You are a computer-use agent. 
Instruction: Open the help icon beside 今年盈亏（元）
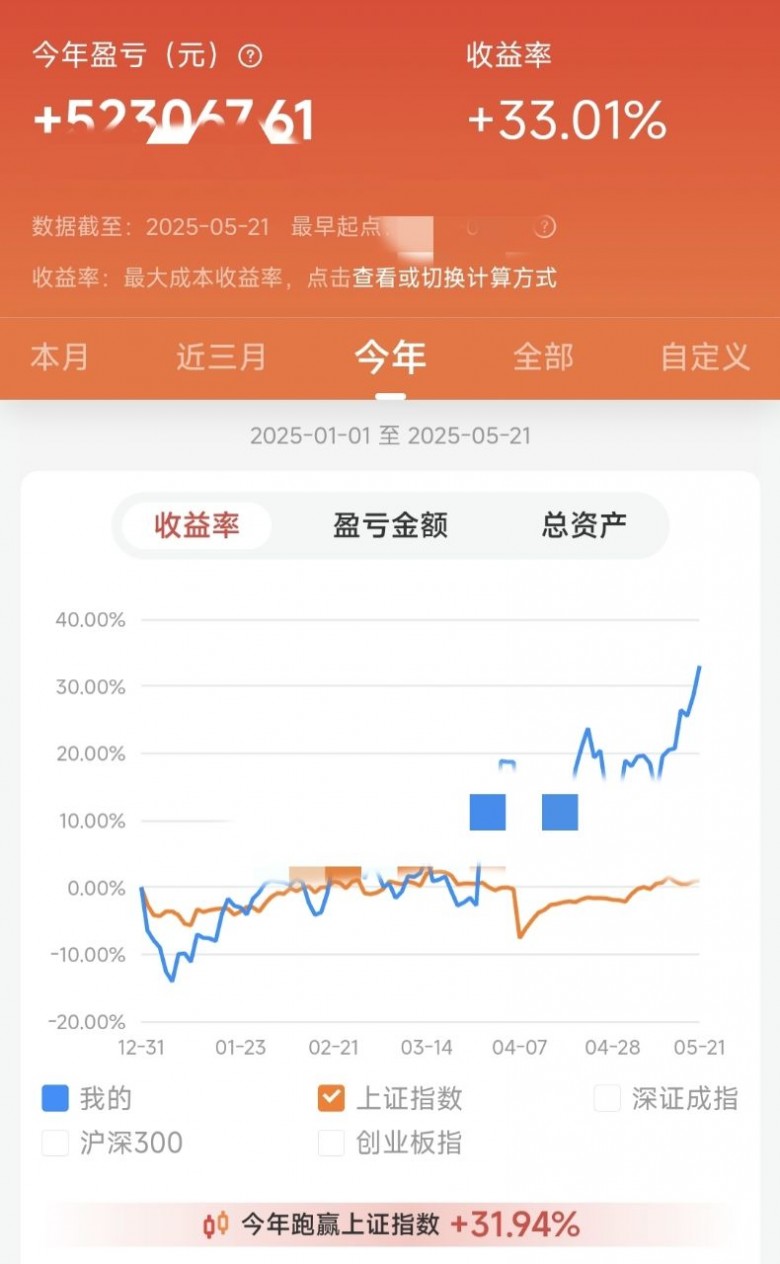coord(250,56)
